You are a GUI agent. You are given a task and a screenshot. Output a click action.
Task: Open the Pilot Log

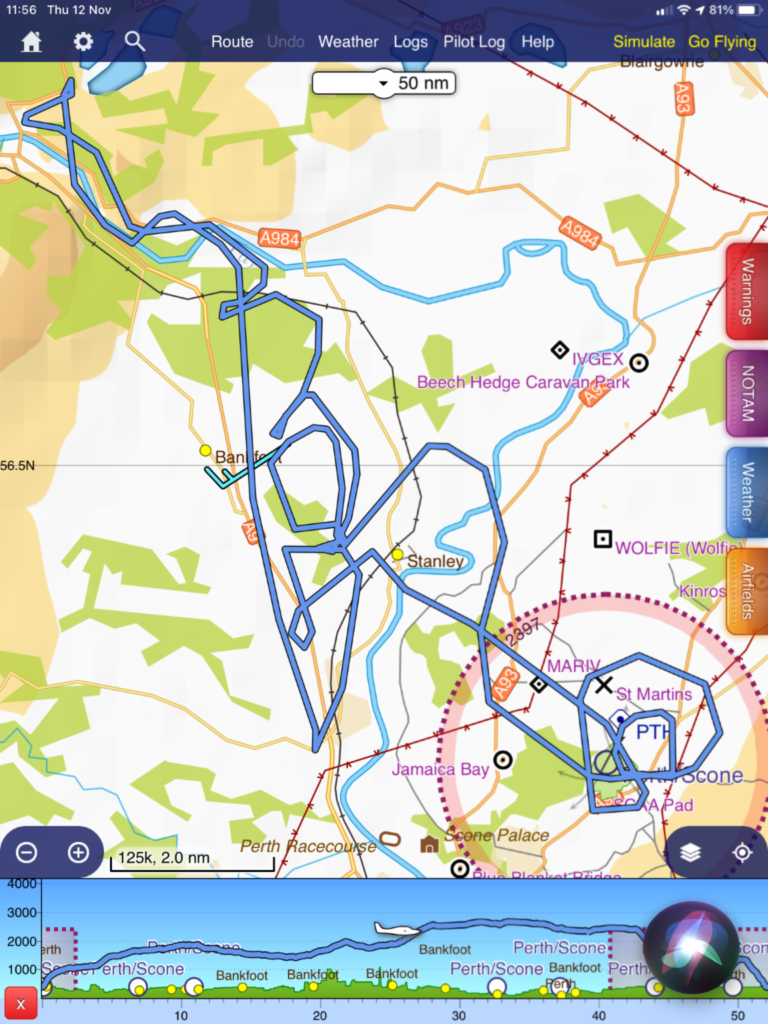pyautogui.click(x=474, y=42)
